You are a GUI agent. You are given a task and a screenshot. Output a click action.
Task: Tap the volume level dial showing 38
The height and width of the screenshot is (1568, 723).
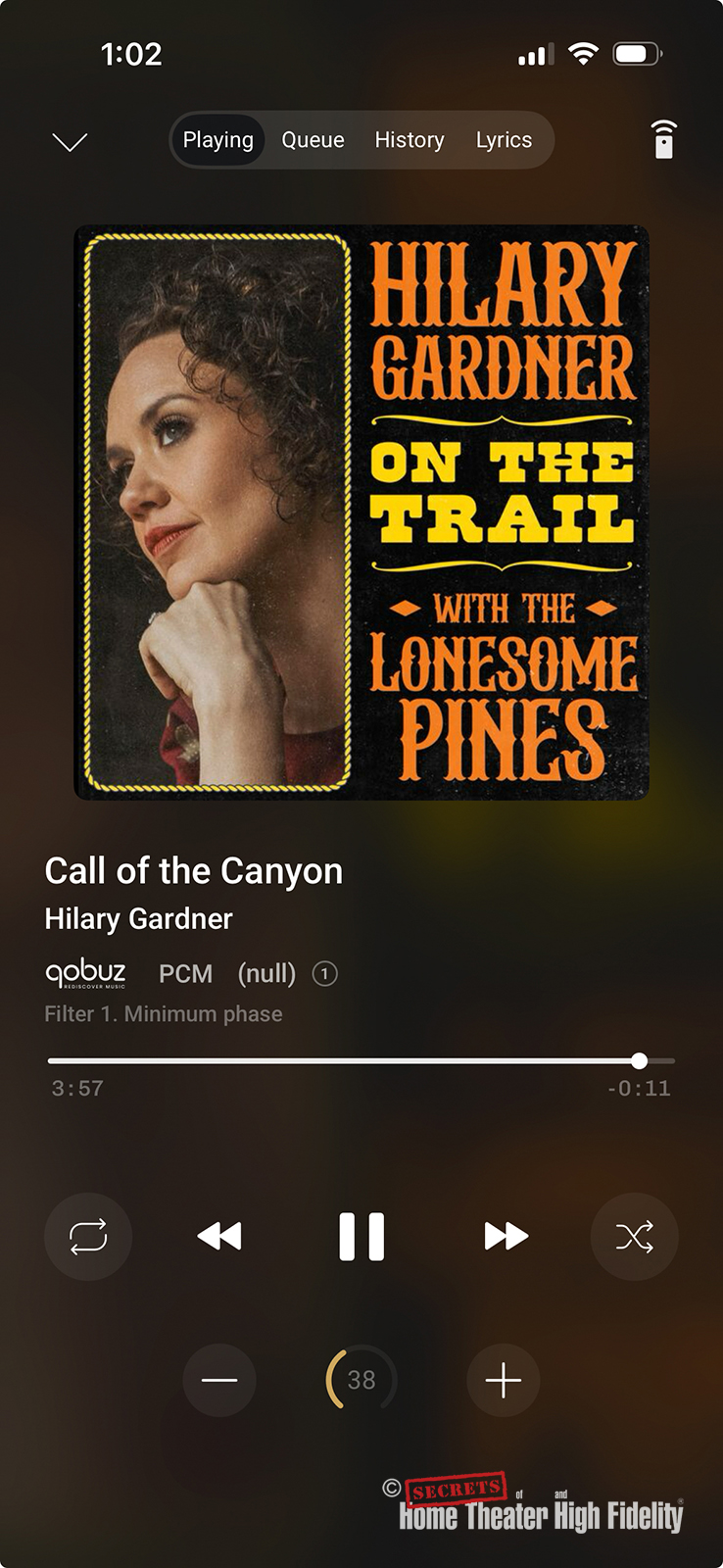pyautogui.click(x=361, y=1380)
